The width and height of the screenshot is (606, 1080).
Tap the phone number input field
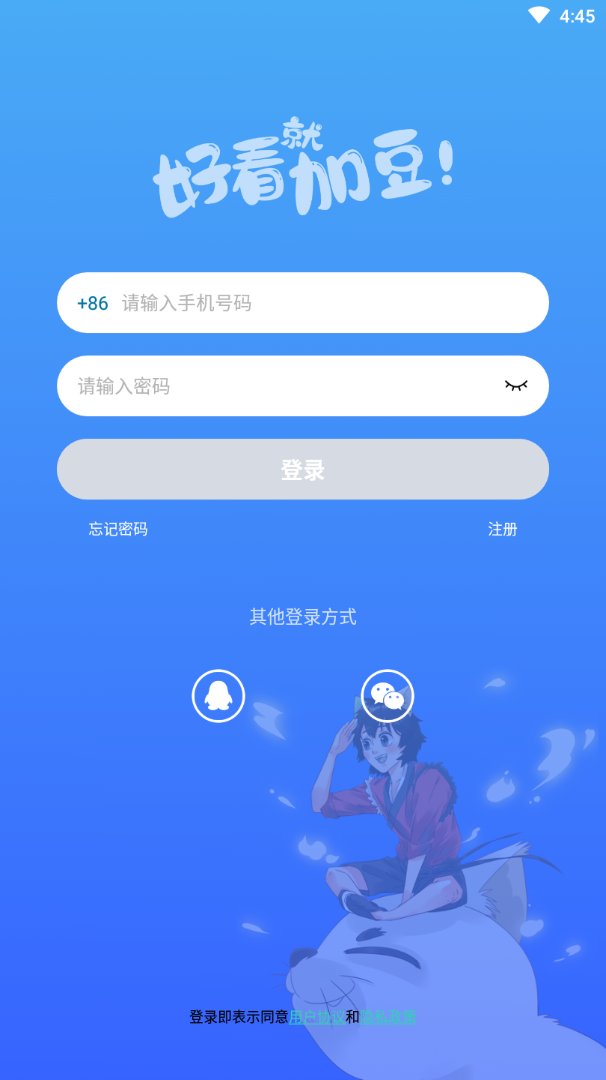[320, 303]
